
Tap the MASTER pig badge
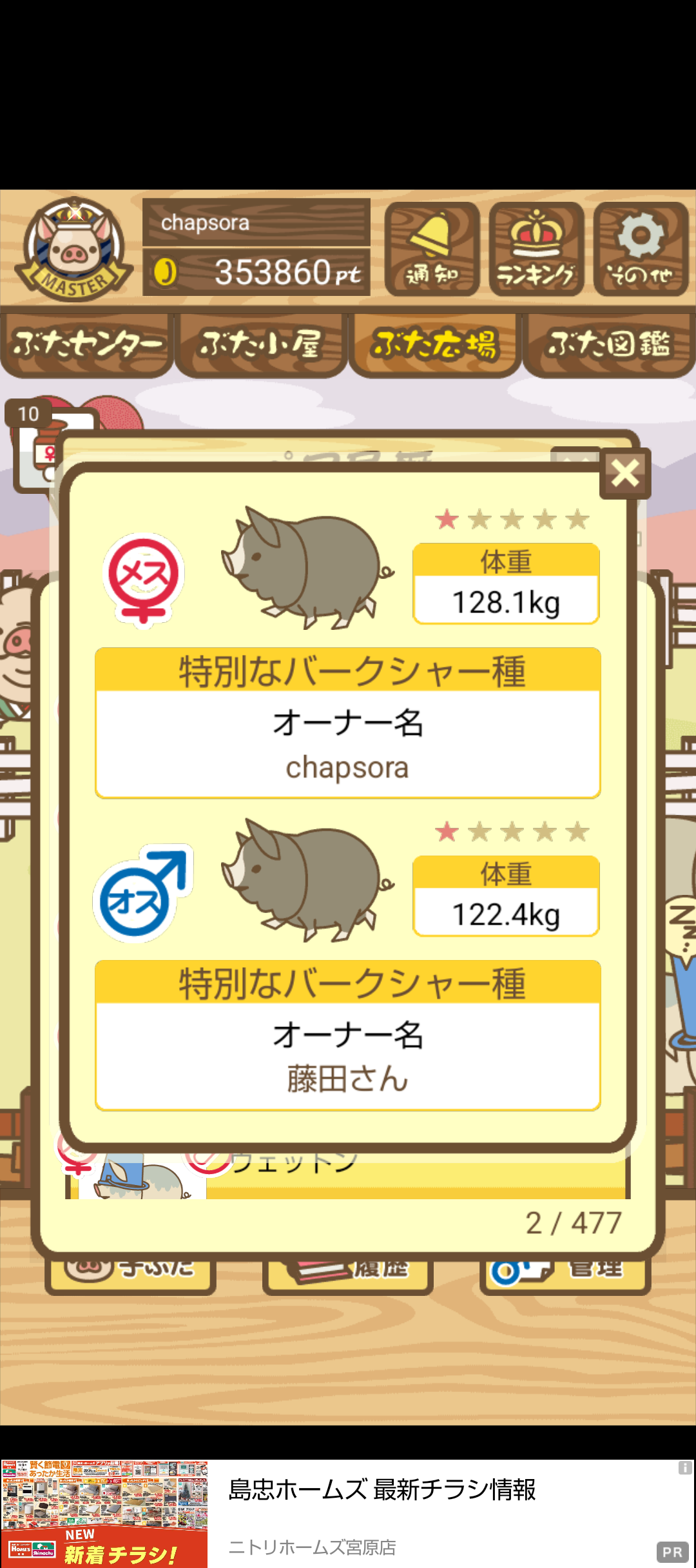pyautogui.click(x=75, y=249)
